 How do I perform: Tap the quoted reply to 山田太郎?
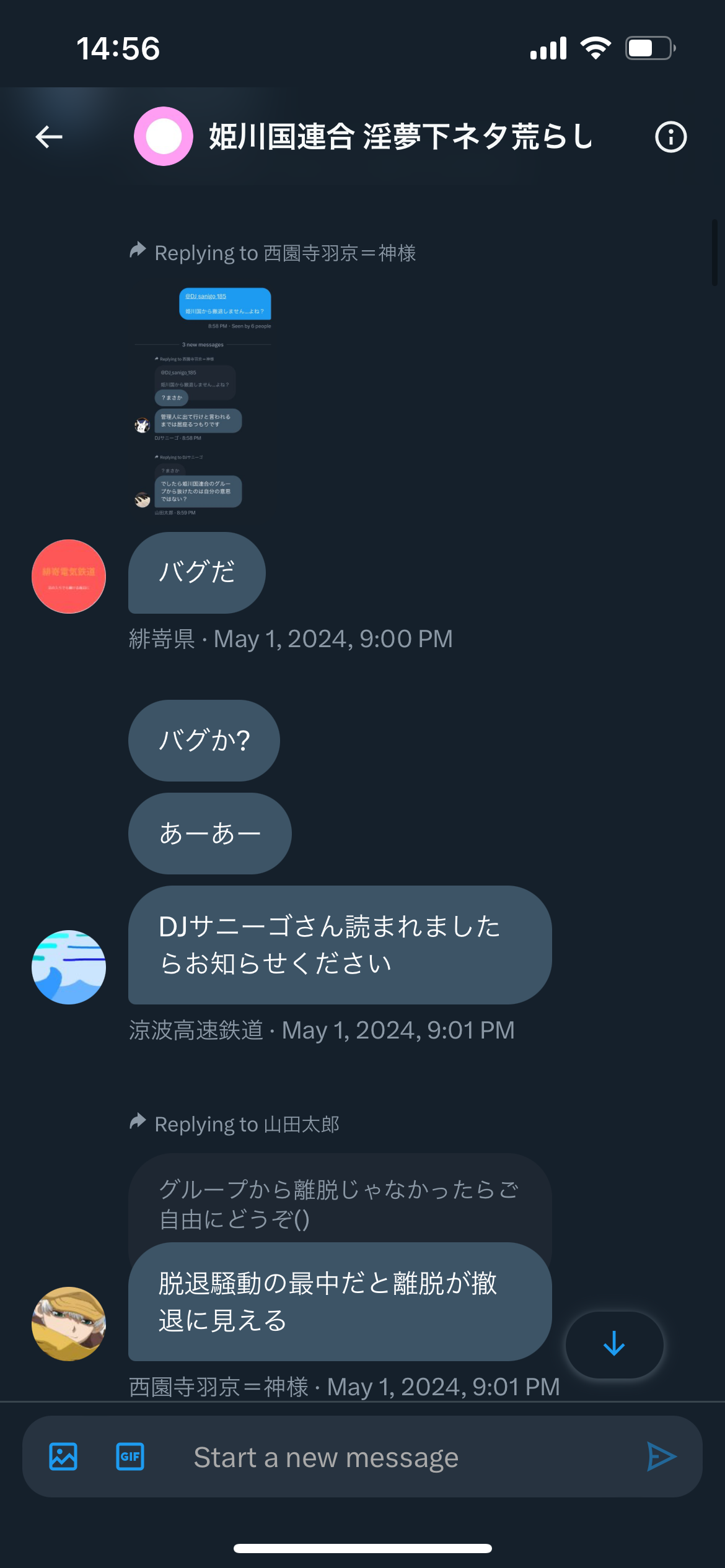coord(340,1203)
